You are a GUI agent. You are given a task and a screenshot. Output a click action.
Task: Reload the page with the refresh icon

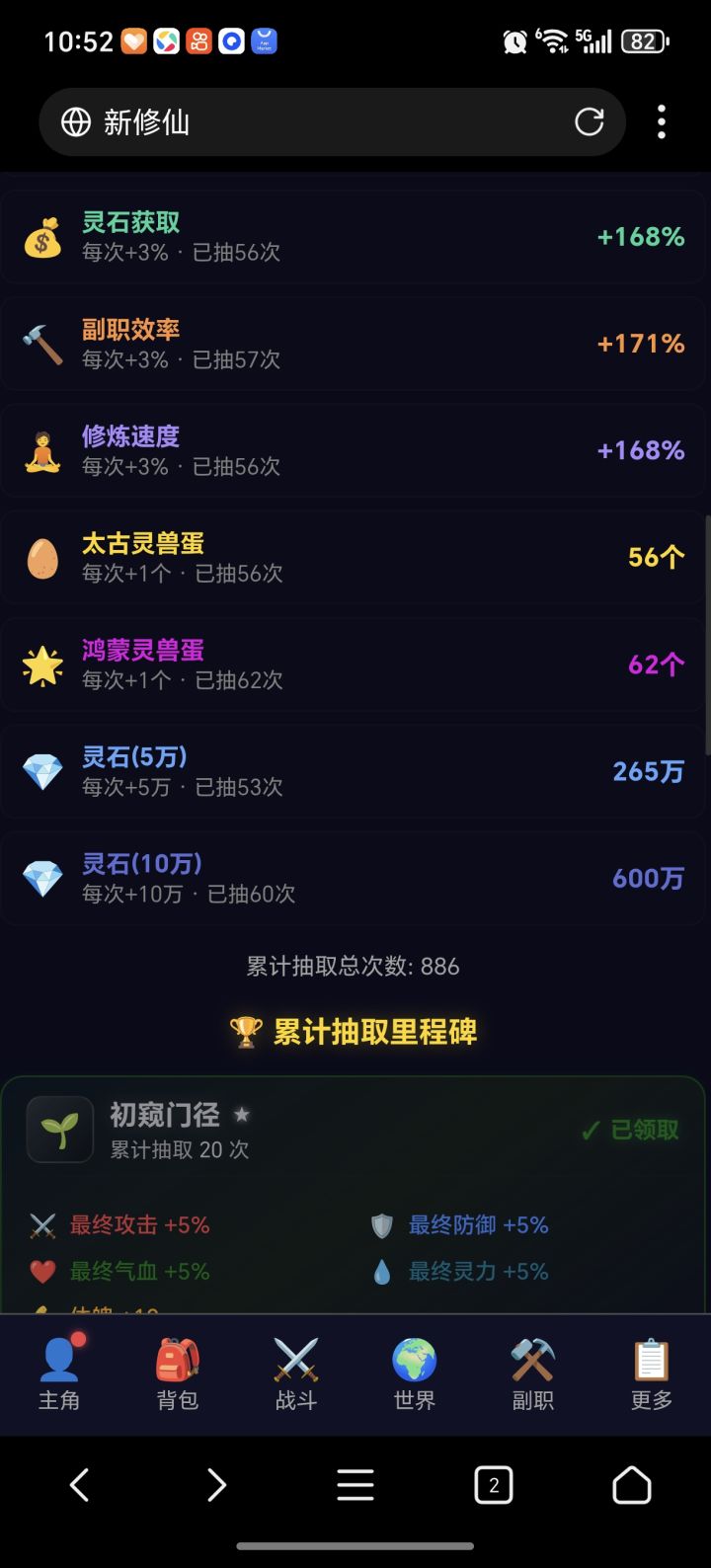pyautogui.click(x=590, y=121)
